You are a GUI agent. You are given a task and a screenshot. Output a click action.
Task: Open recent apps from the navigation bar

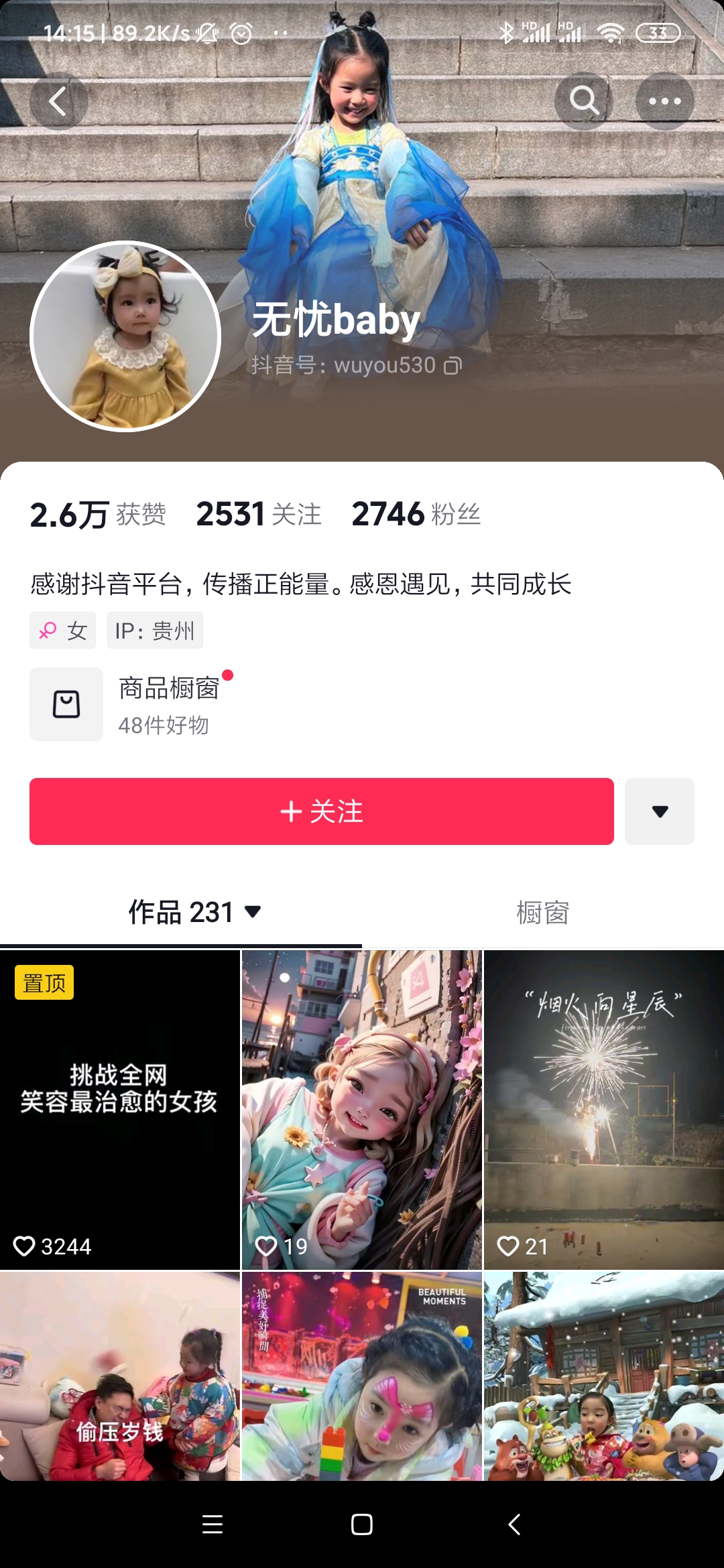(x=213, y=1524)
